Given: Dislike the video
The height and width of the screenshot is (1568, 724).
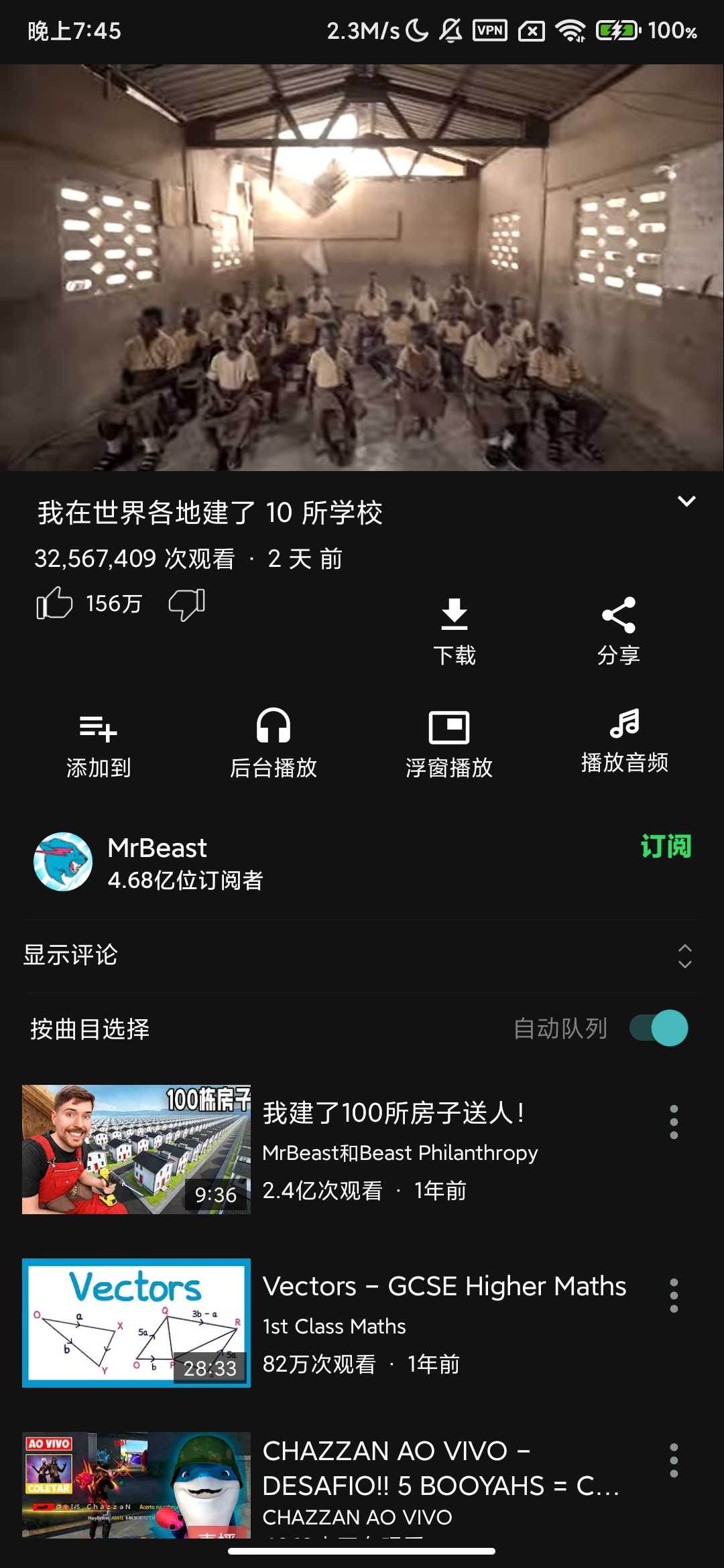Looking at the screenshot, I should pyautogui.click(x=185, y=604).
